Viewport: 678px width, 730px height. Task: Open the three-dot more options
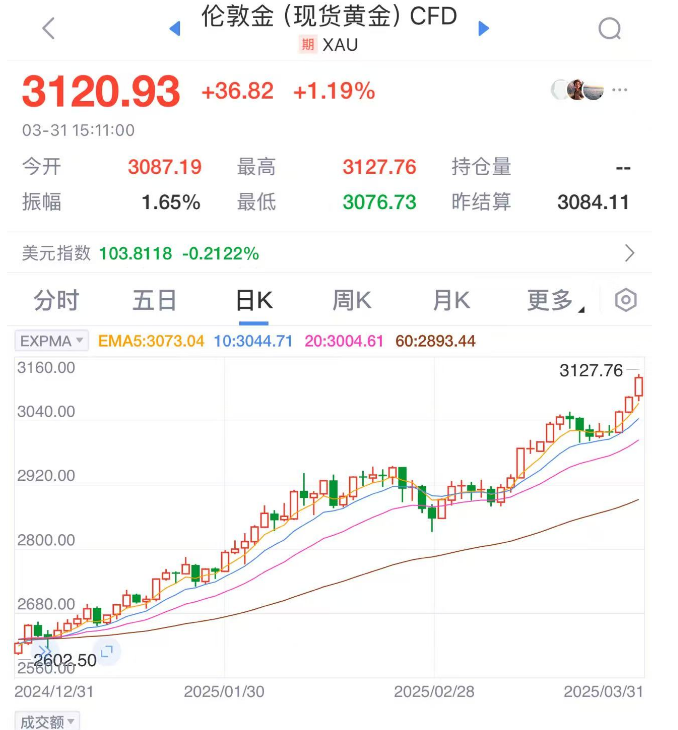click(621, 90)
